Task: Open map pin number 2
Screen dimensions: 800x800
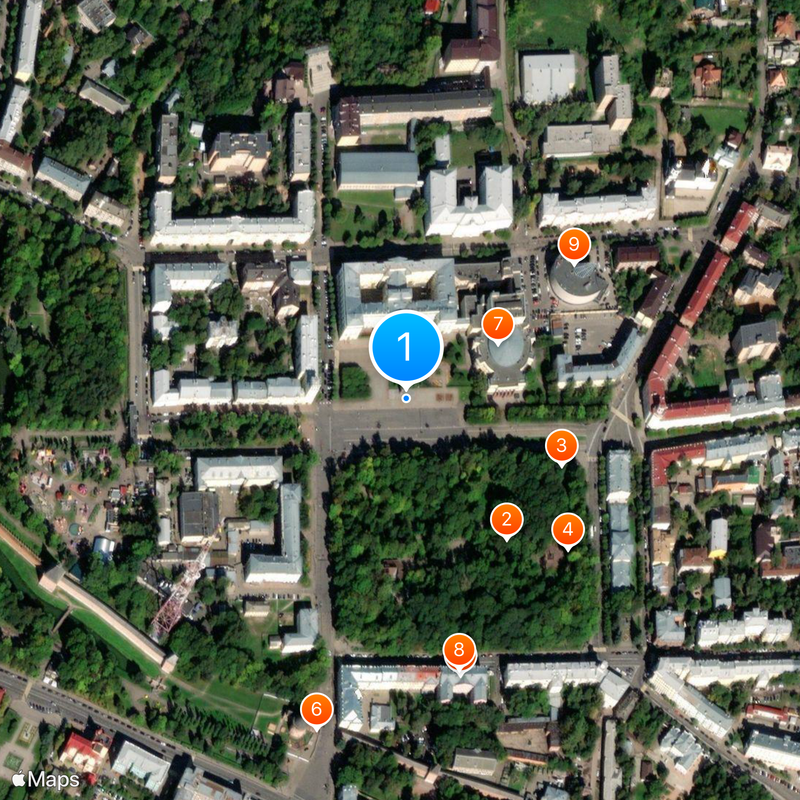Action: [507, 519]
